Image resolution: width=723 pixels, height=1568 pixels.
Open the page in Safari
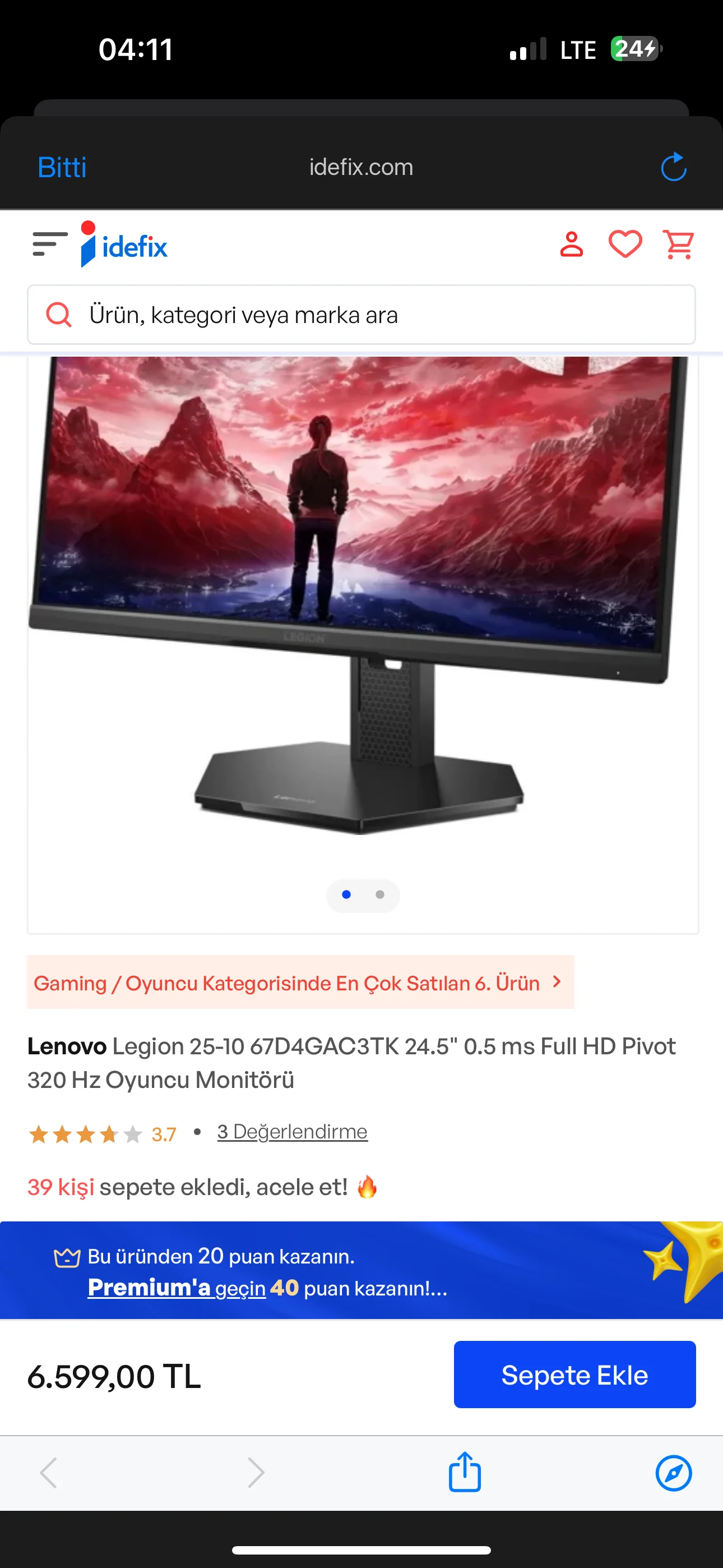pyautogui.click(x=673, y=1473)
